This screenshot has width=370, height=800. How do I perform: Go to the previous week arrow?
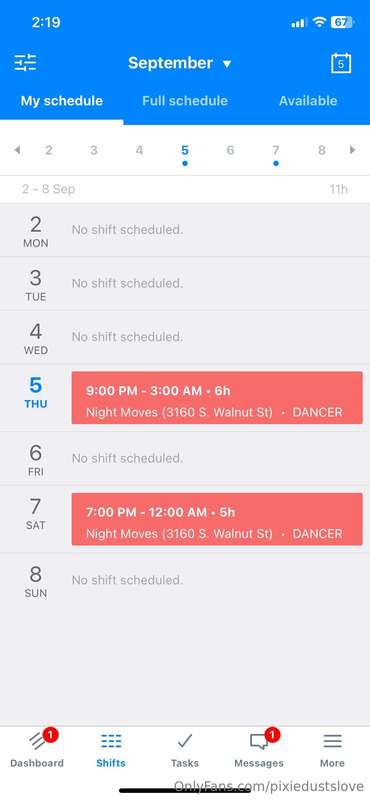point(17,150)
